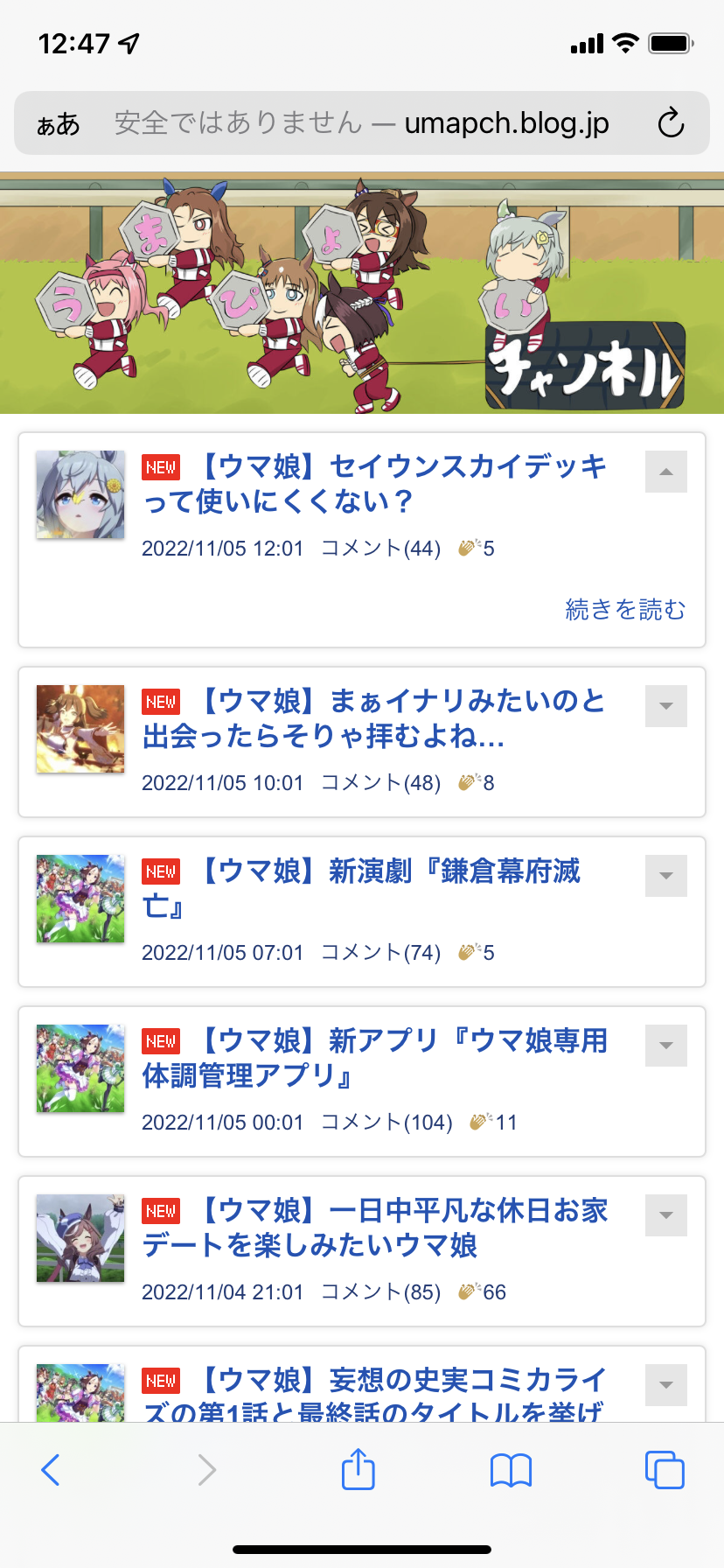Expand the 鎌倉幕府滅亡 post preview
The image size is (724, 1568).
coord(665,876)
